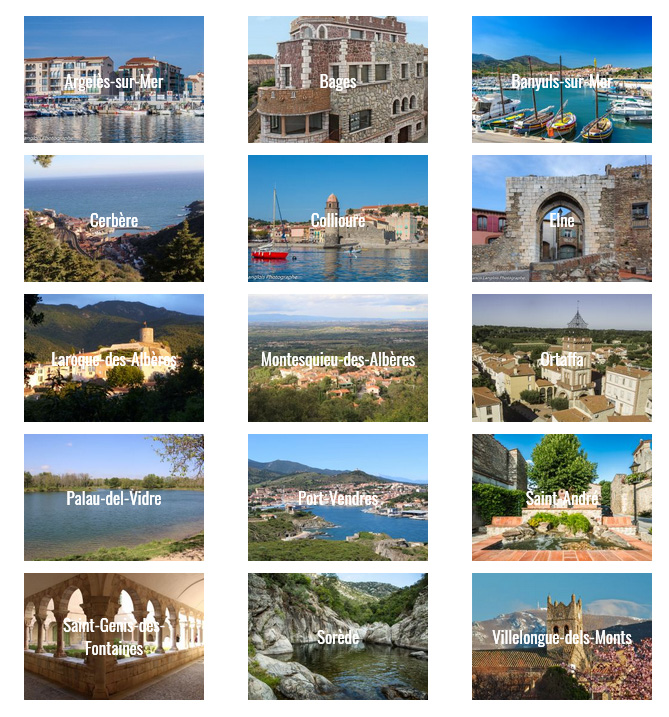The height and width of the screenshot is (717, 669).
Task: View the Villelongue-dels-Monts tile
Action: pos(562,636)
